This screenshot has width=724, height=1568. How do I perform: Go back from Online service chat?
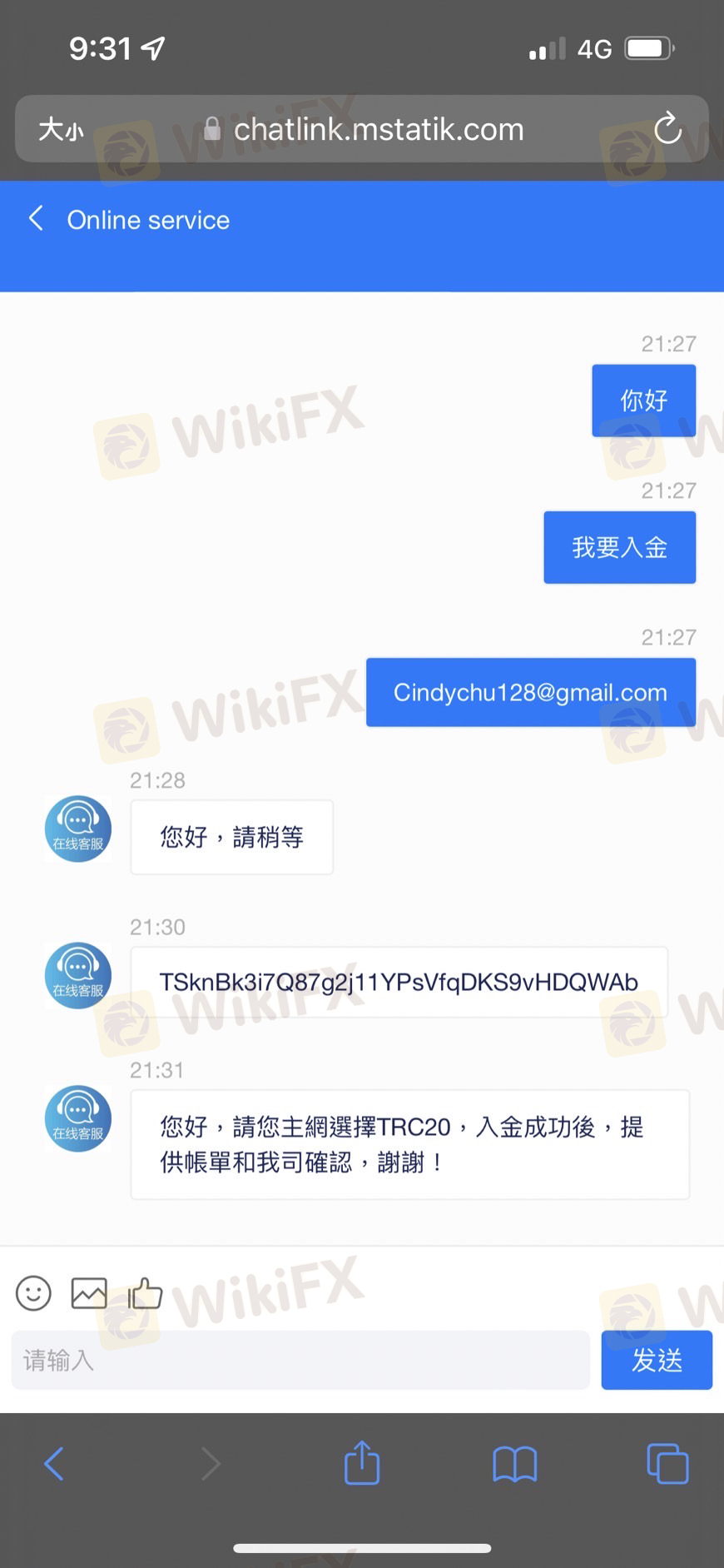point(36,220)
